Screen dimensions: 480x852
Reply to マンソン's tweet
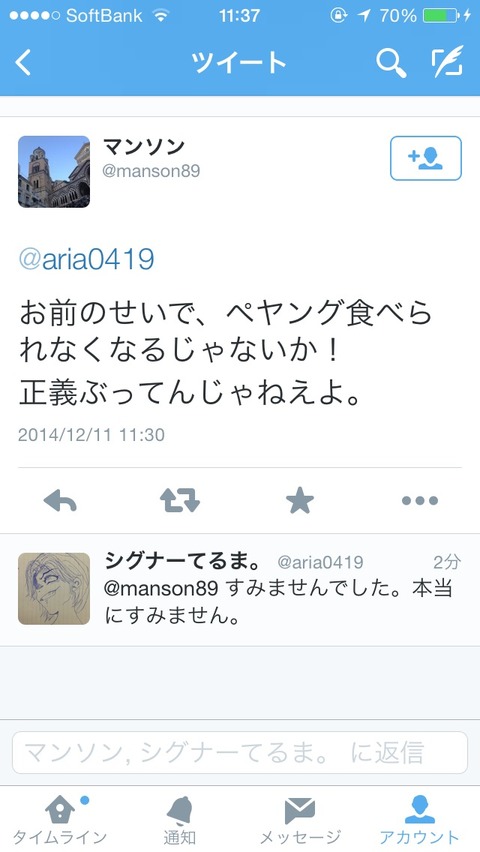[60, 500]
